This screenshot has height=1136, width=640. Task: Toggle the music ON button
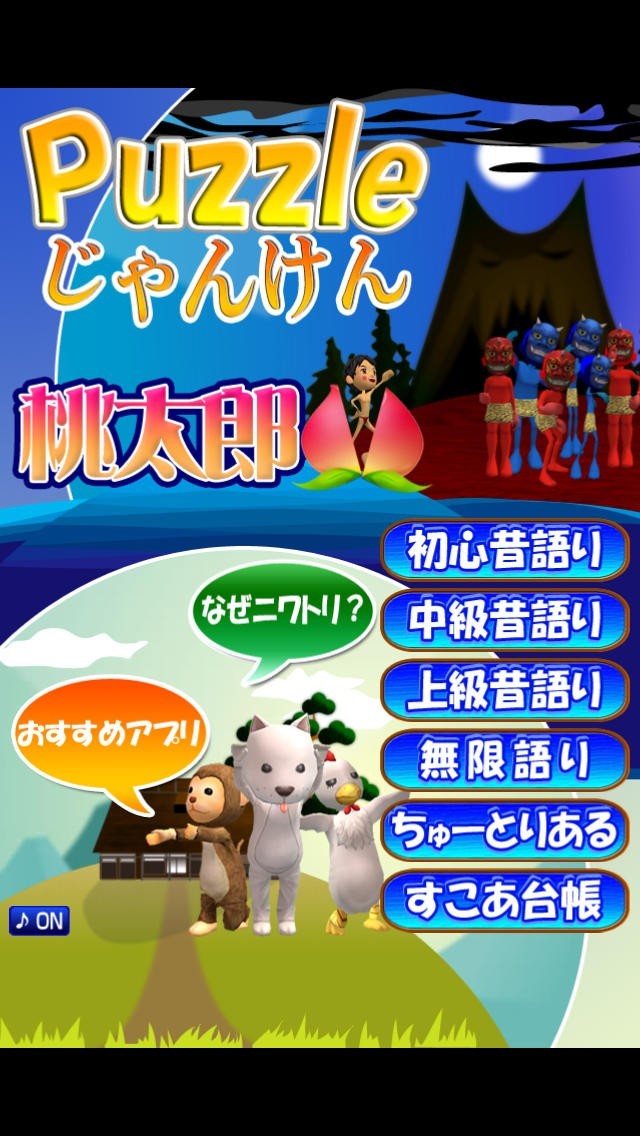(39, 921)
